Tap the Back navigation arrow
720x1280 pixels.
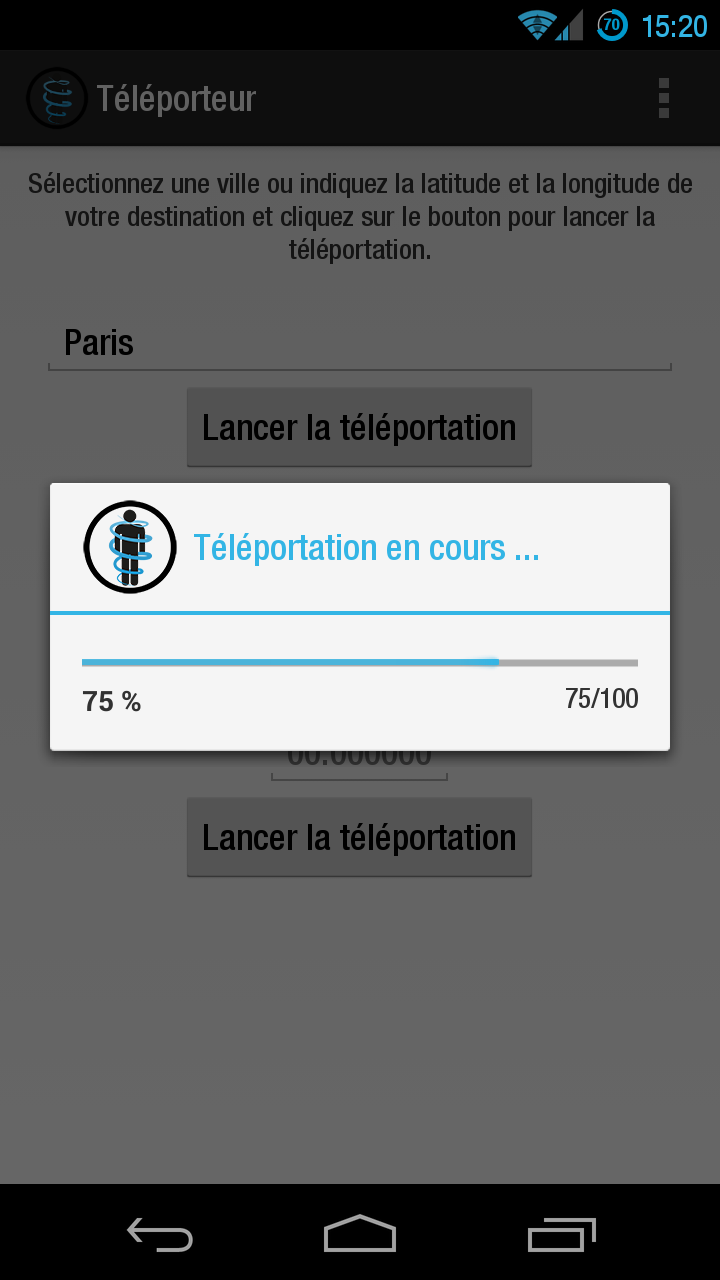(159, 1235)
